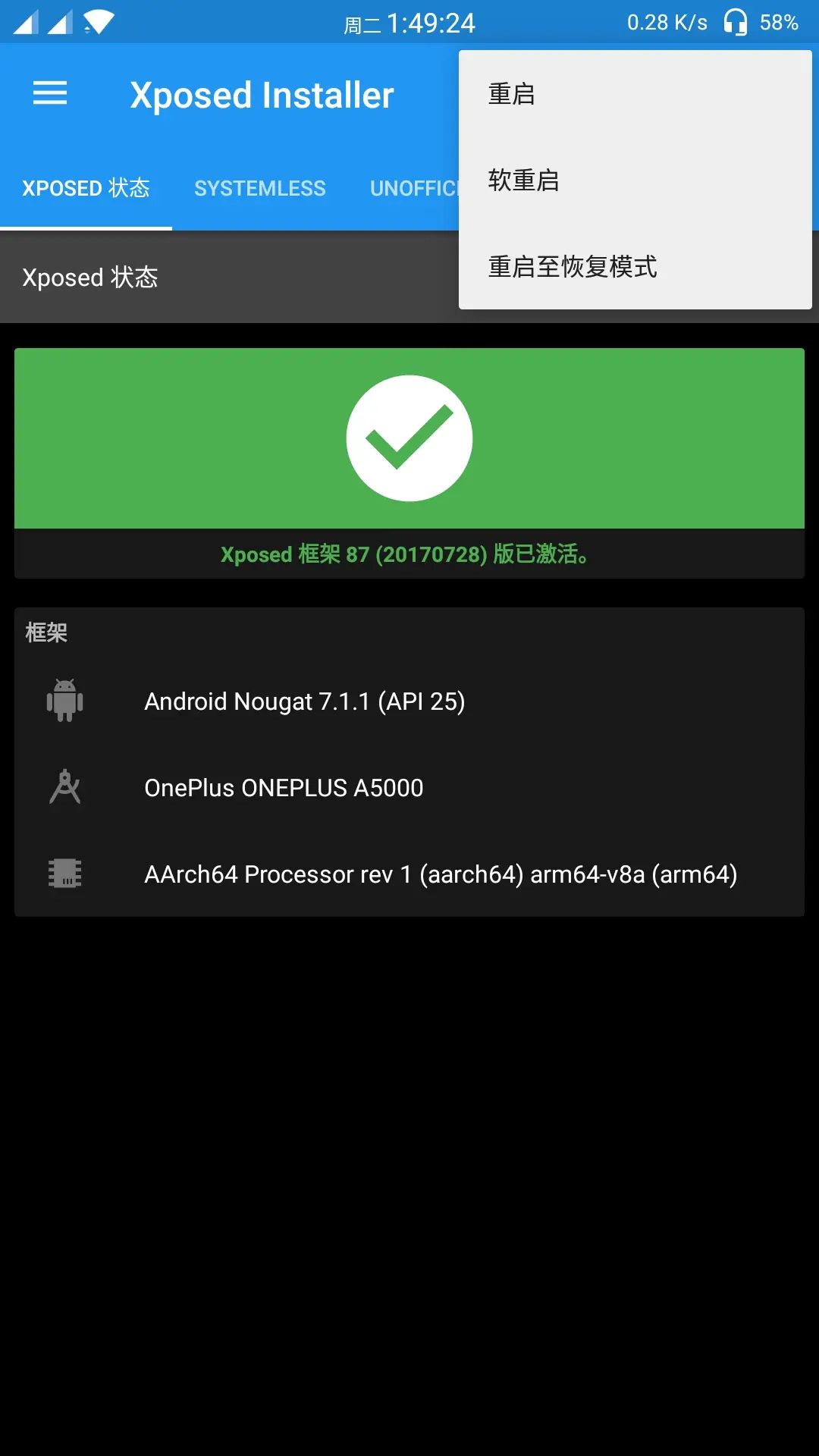Choose 软重启 soft reboot option
The width and height of the screenshot is (819, 1456).
click(x=634, y=180)
